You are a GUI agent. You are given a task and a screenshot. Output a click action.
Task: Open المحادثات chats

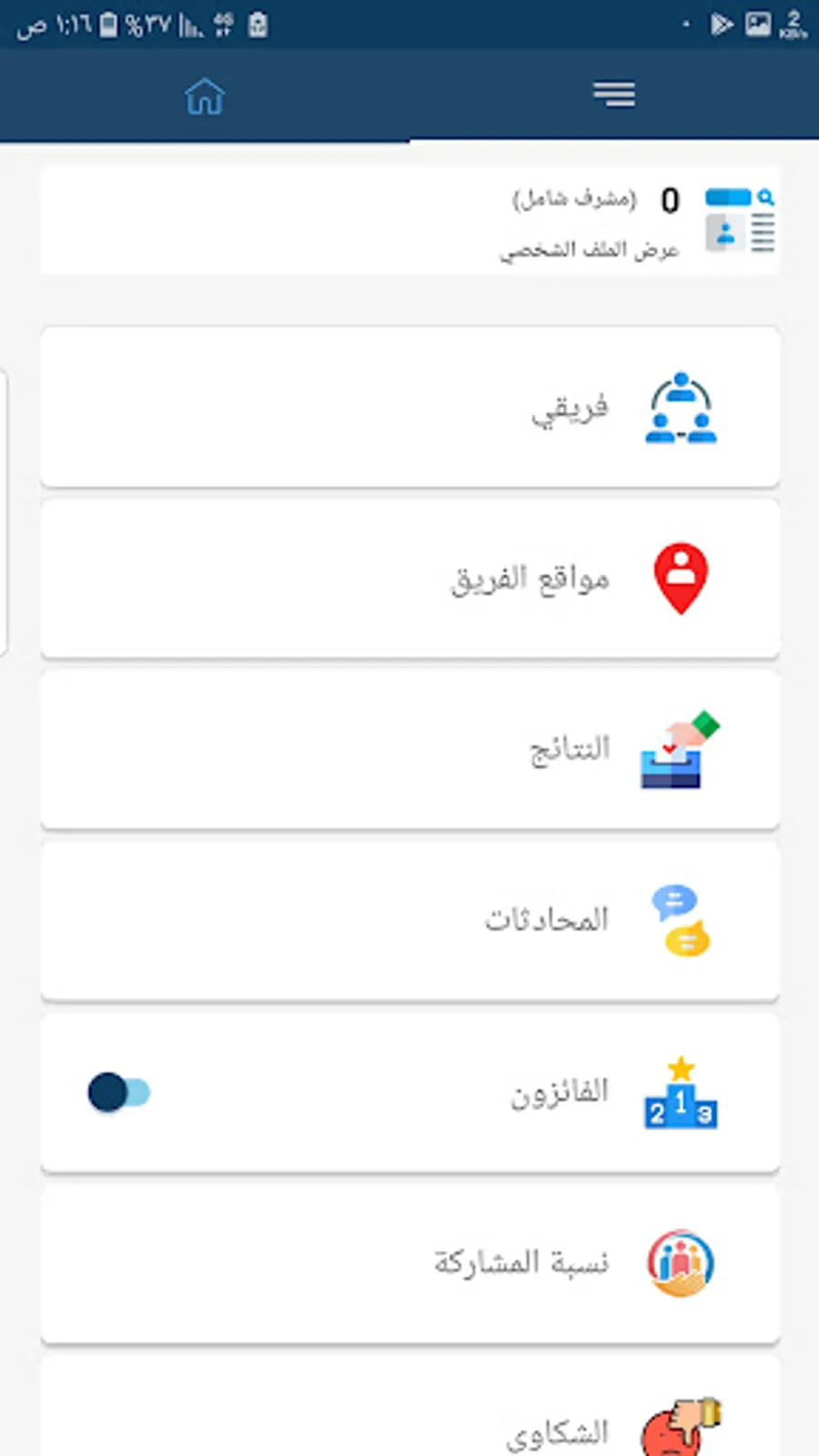[409, 921]
